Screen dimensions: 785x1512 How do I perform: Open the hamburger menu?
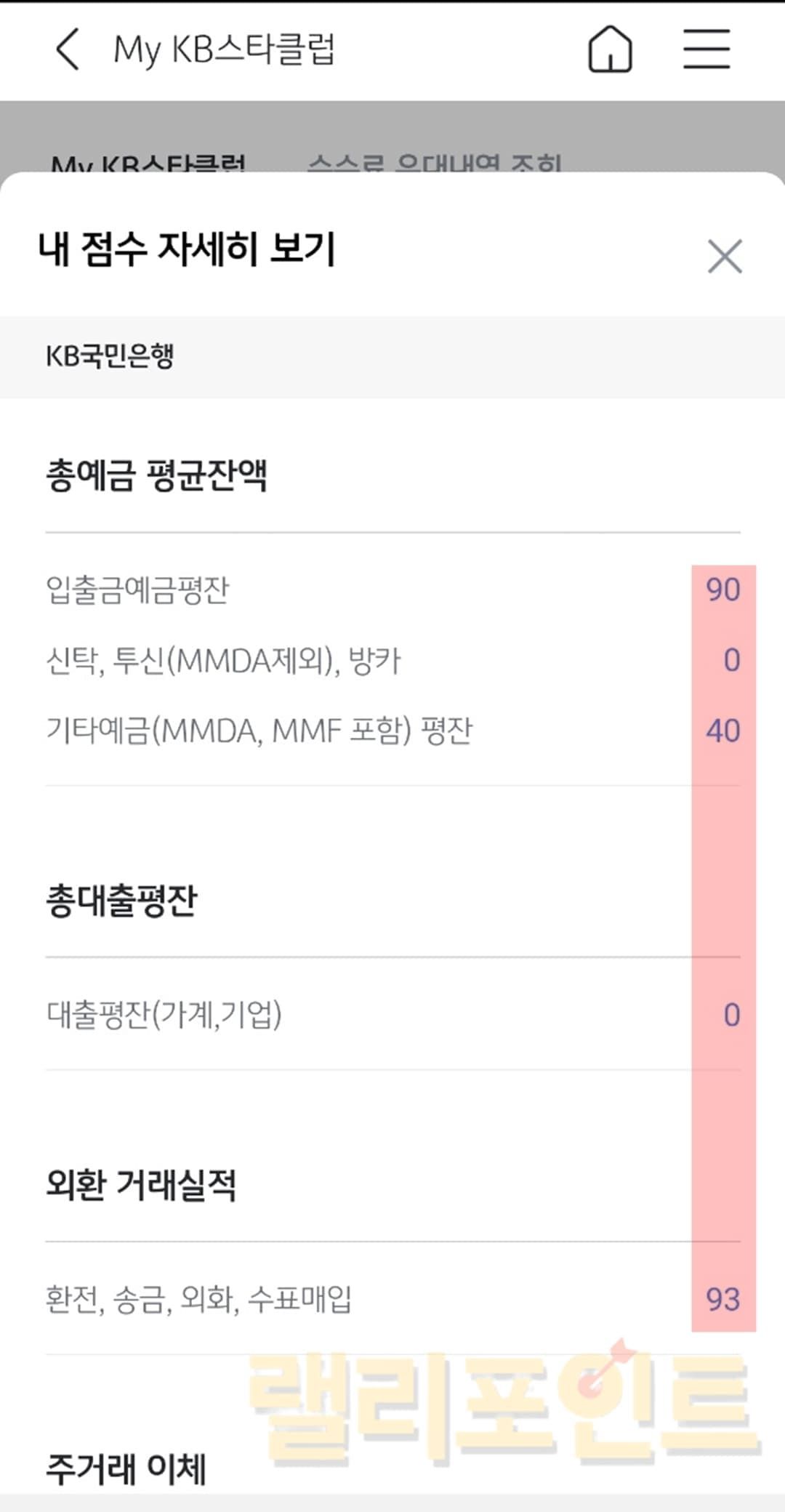point(706,49)
